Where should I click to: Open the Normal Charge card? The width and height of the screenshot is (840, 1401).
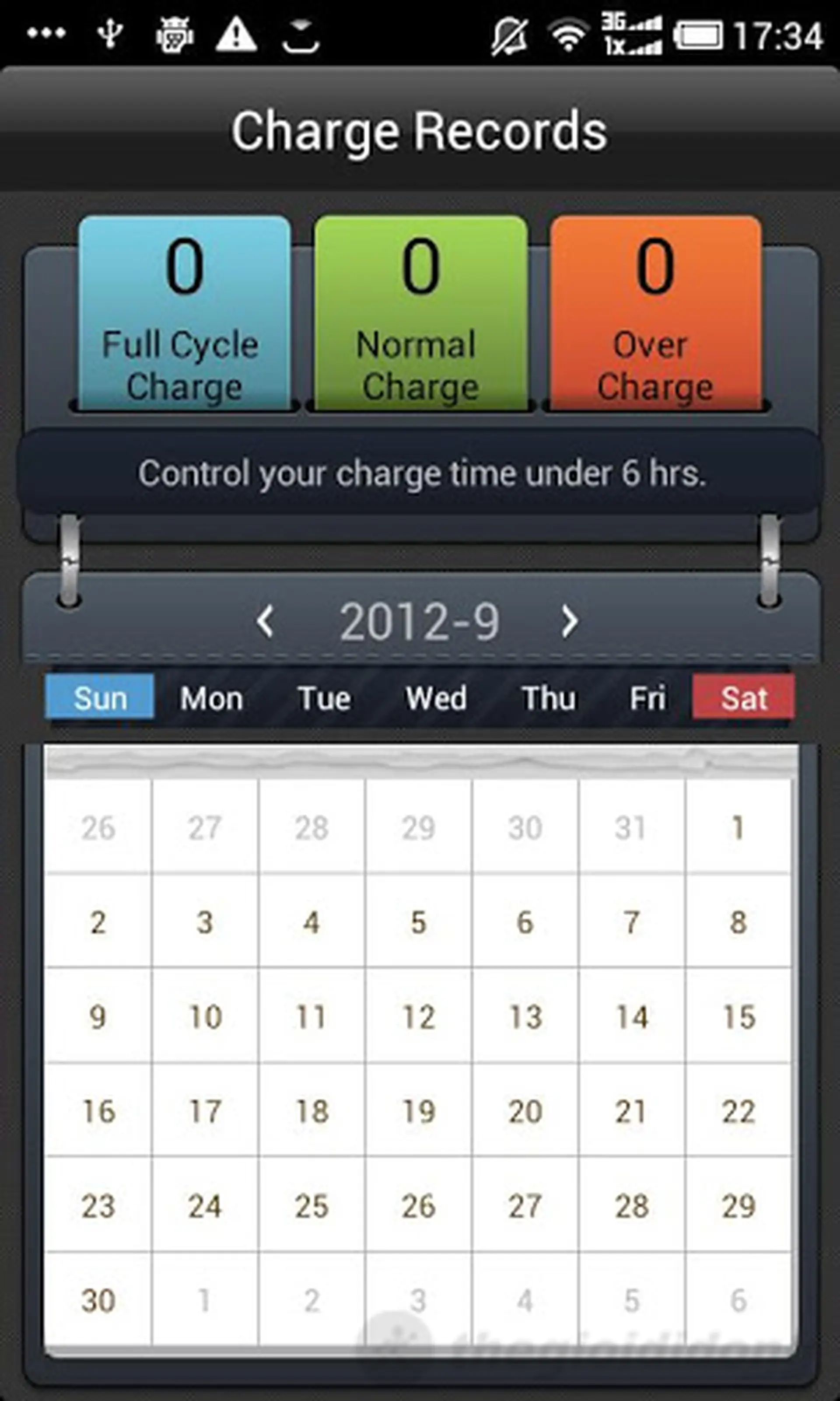[420, 312]
